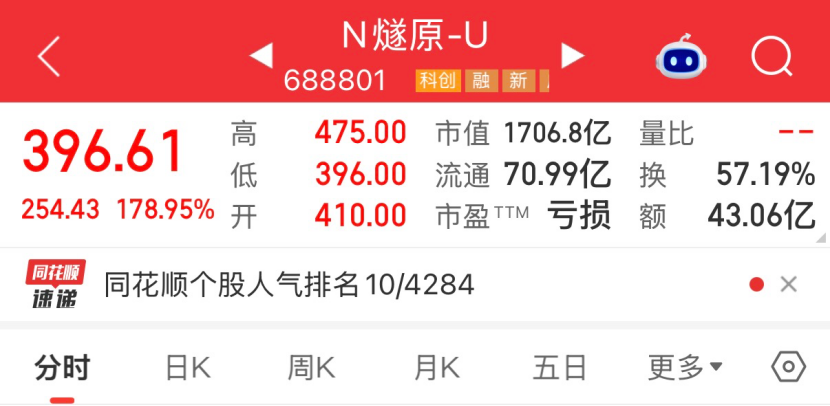Go back using the top-left arrow
Viewport: 830px width, 406px height.
49,56
